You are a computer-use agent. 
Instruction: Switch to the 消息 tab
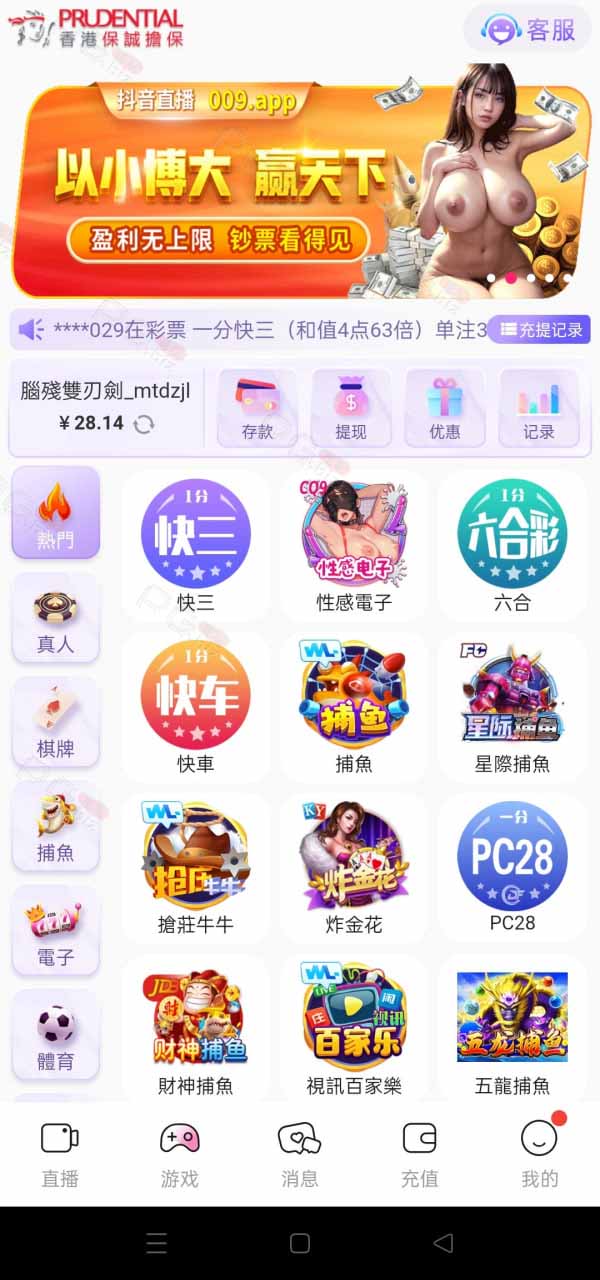pos(299,1155)
